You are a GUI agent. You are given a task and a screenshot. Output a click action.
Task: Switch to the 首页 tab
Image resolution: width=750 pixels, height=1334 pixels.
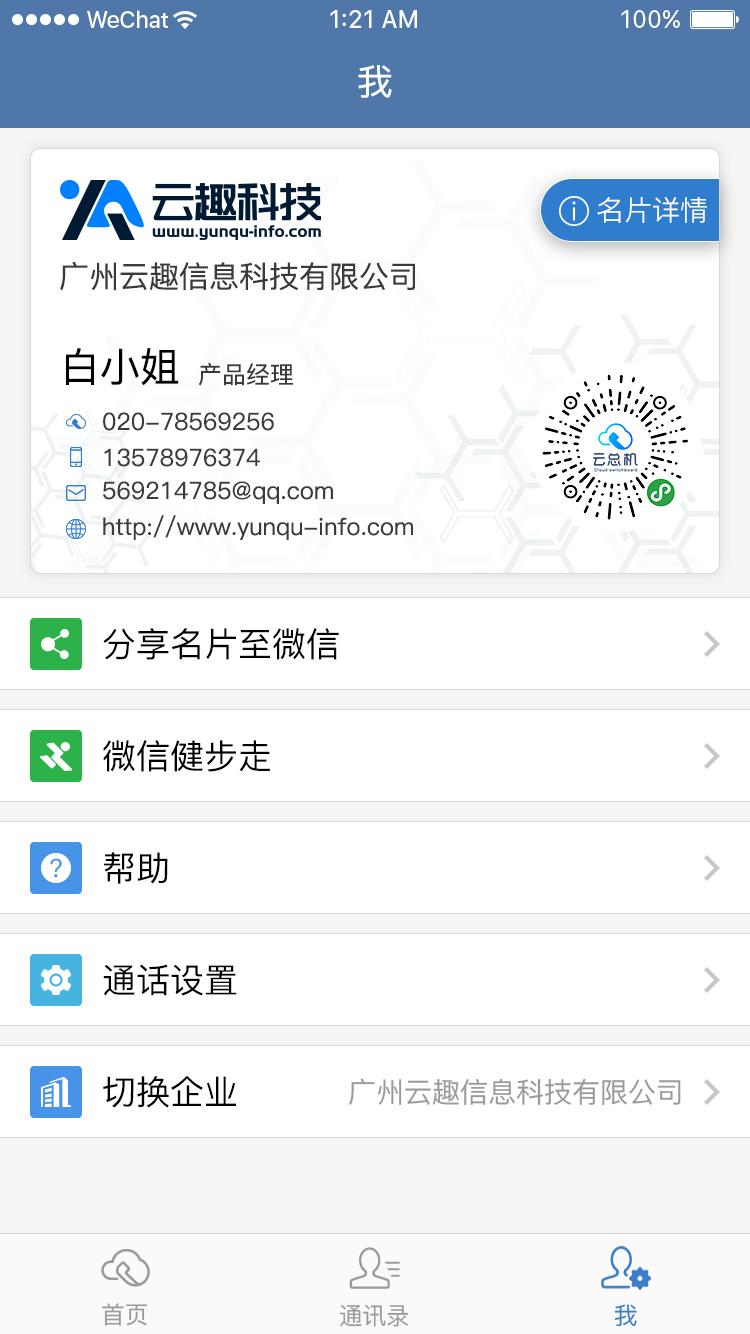coord(125,1286)
